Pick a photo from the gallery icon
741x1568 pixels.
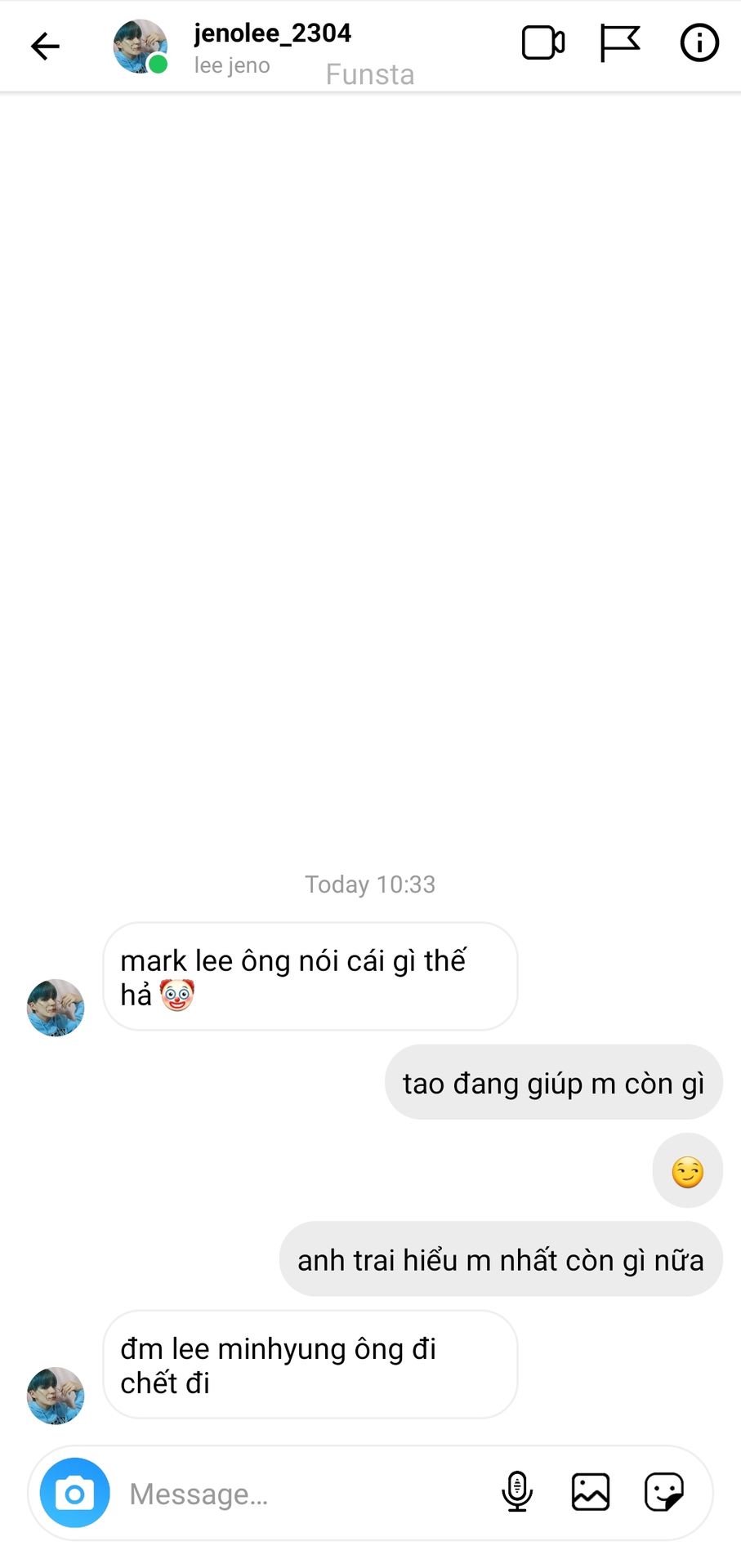click(x=591, y=1492)
